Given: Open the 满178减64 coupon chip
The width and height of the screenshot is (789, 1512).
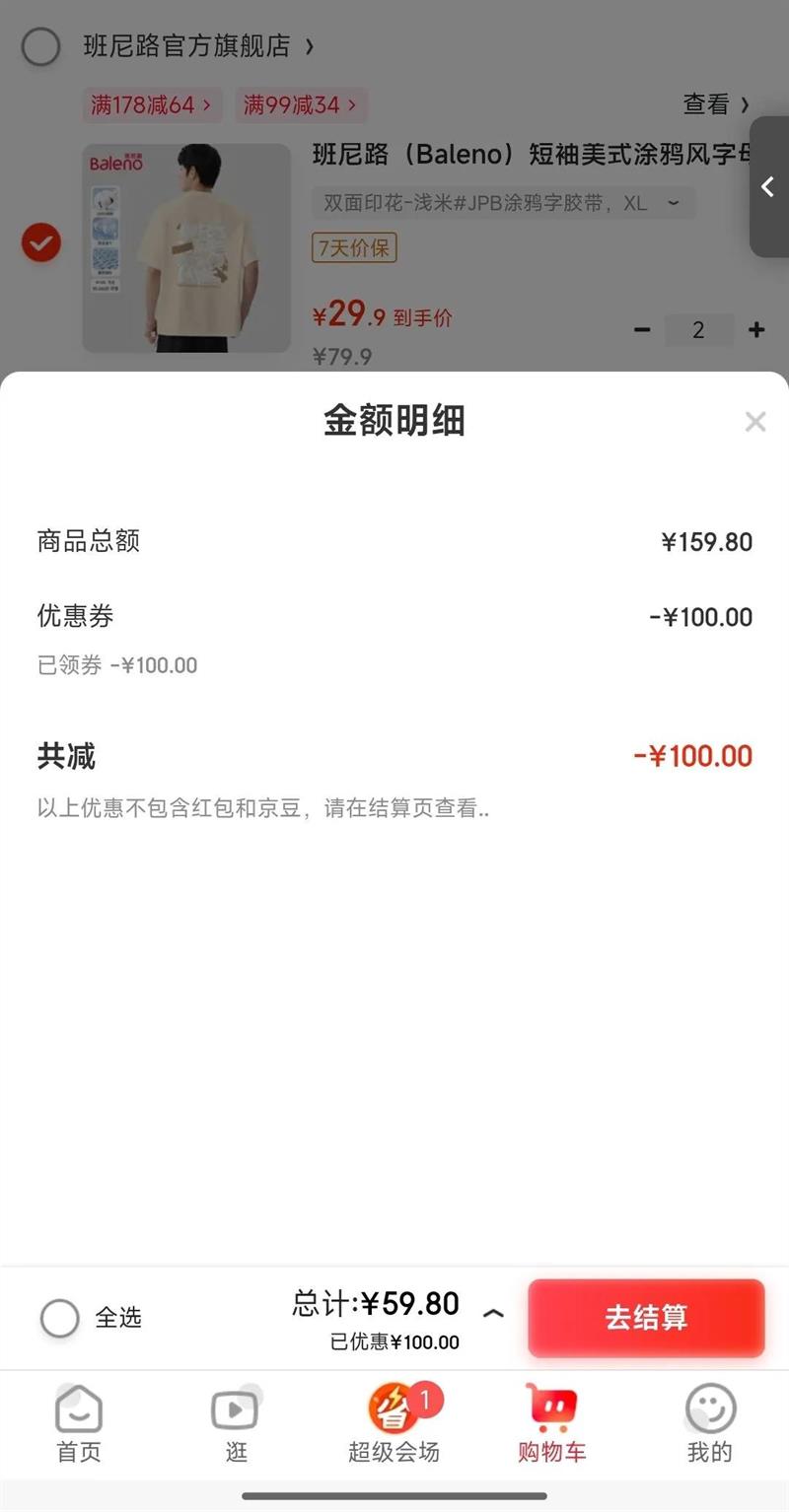Looking at the screenshot, I should pyautogui.click(x=152, y=104).
